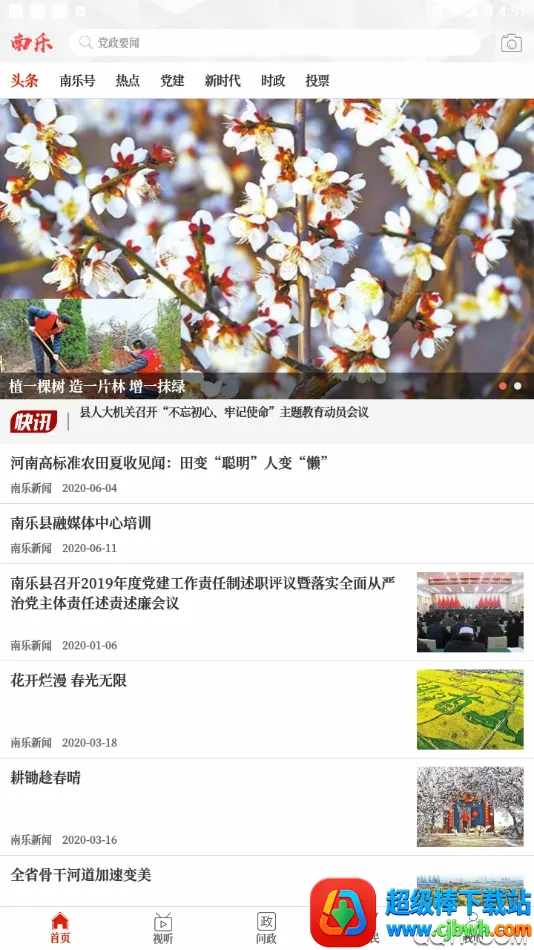Open article 花开烂漫 春光无限

(267, 709)
